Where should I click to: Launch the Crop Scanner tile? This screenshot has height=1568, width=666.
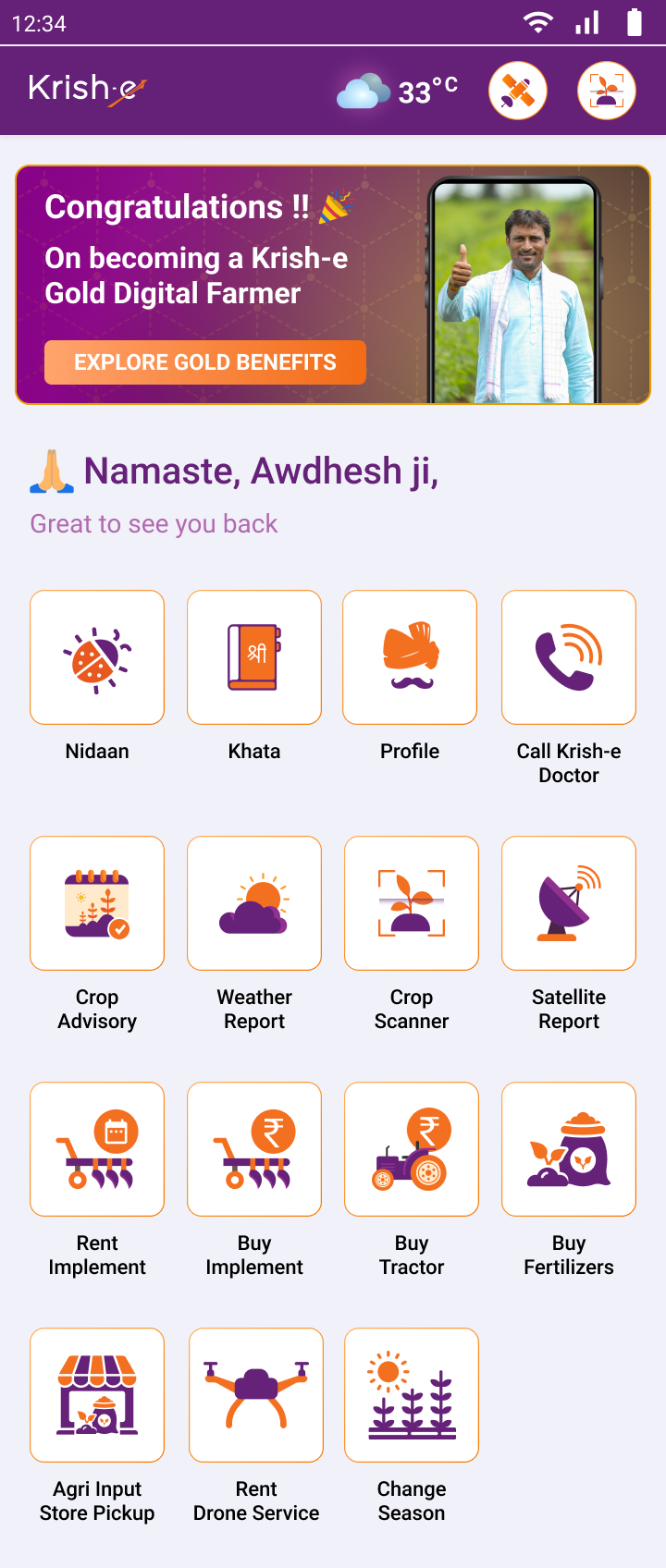click(x=412, y=903)
